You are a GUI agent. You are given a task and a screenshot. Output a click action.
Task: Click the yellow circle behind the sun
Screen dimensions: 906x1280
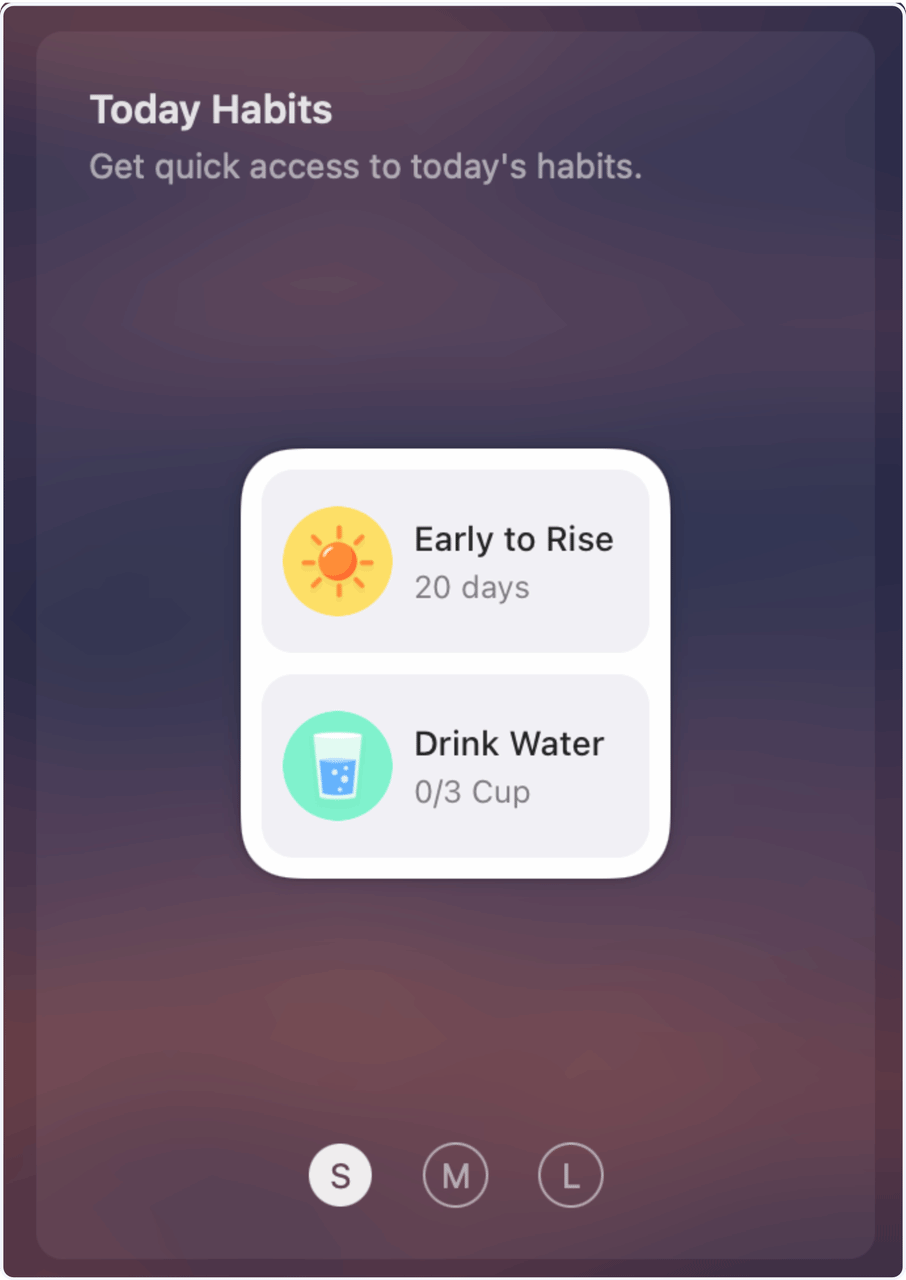tap(338, 559)
